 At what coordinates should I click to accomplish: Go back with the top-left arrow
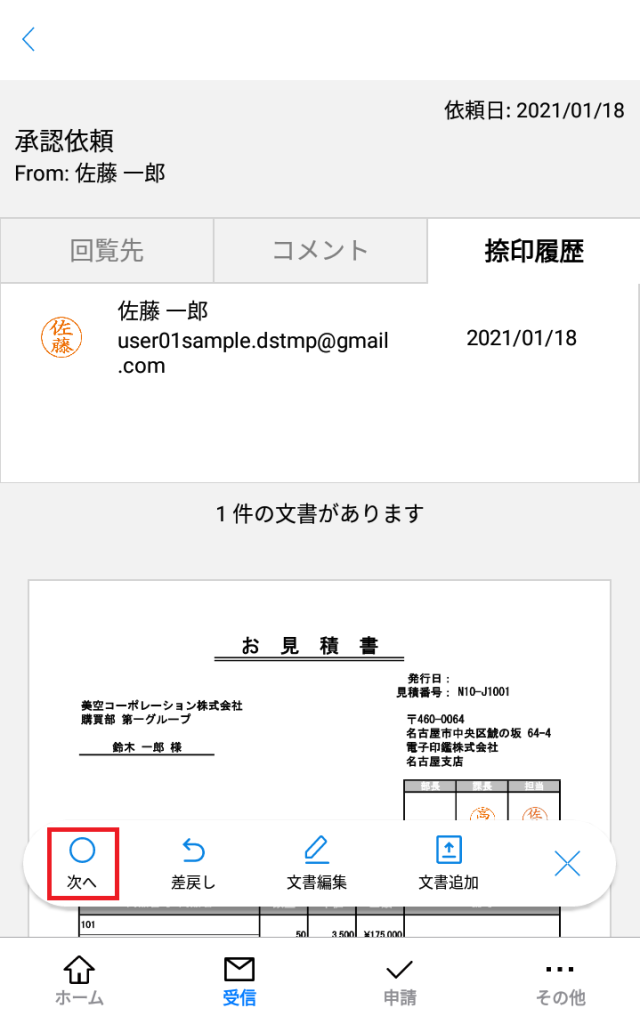point(28,40)
